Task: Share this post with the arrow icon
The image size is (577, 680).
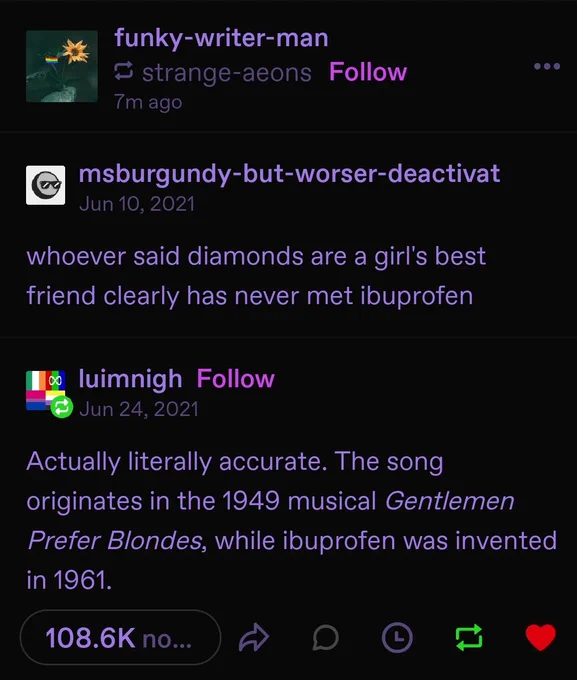Action: 254,638
